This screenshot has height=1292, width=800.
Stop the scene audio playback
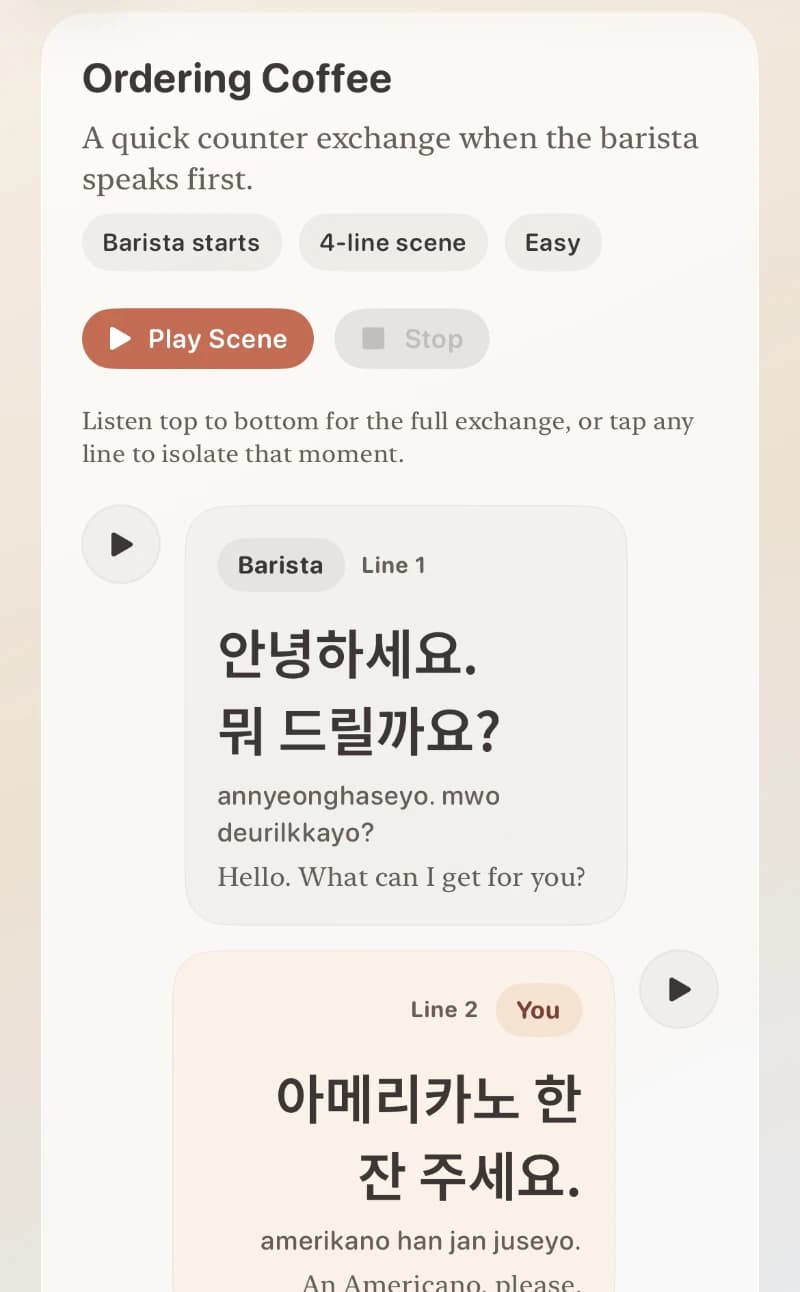[x=412, y=338]
